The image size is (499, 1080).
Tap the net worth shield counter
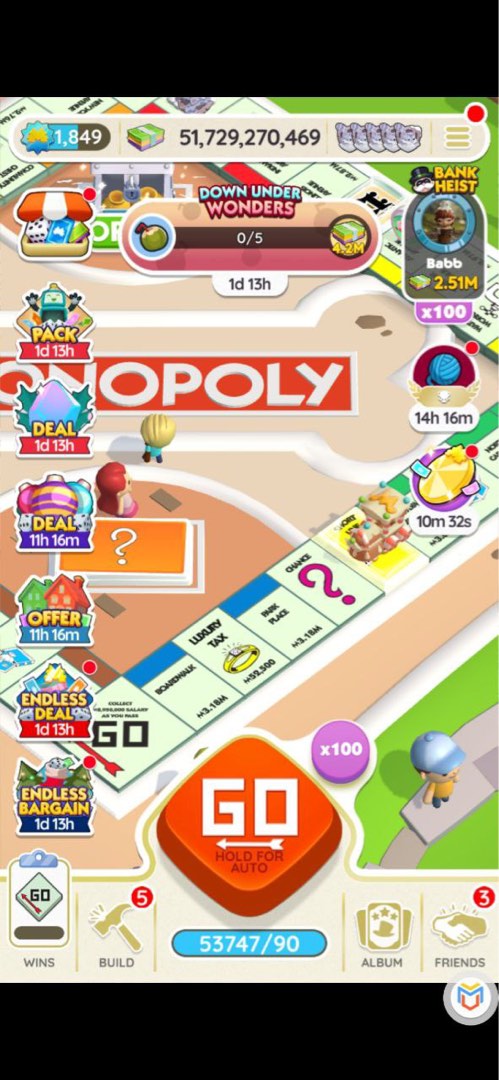tap(66, 137)
